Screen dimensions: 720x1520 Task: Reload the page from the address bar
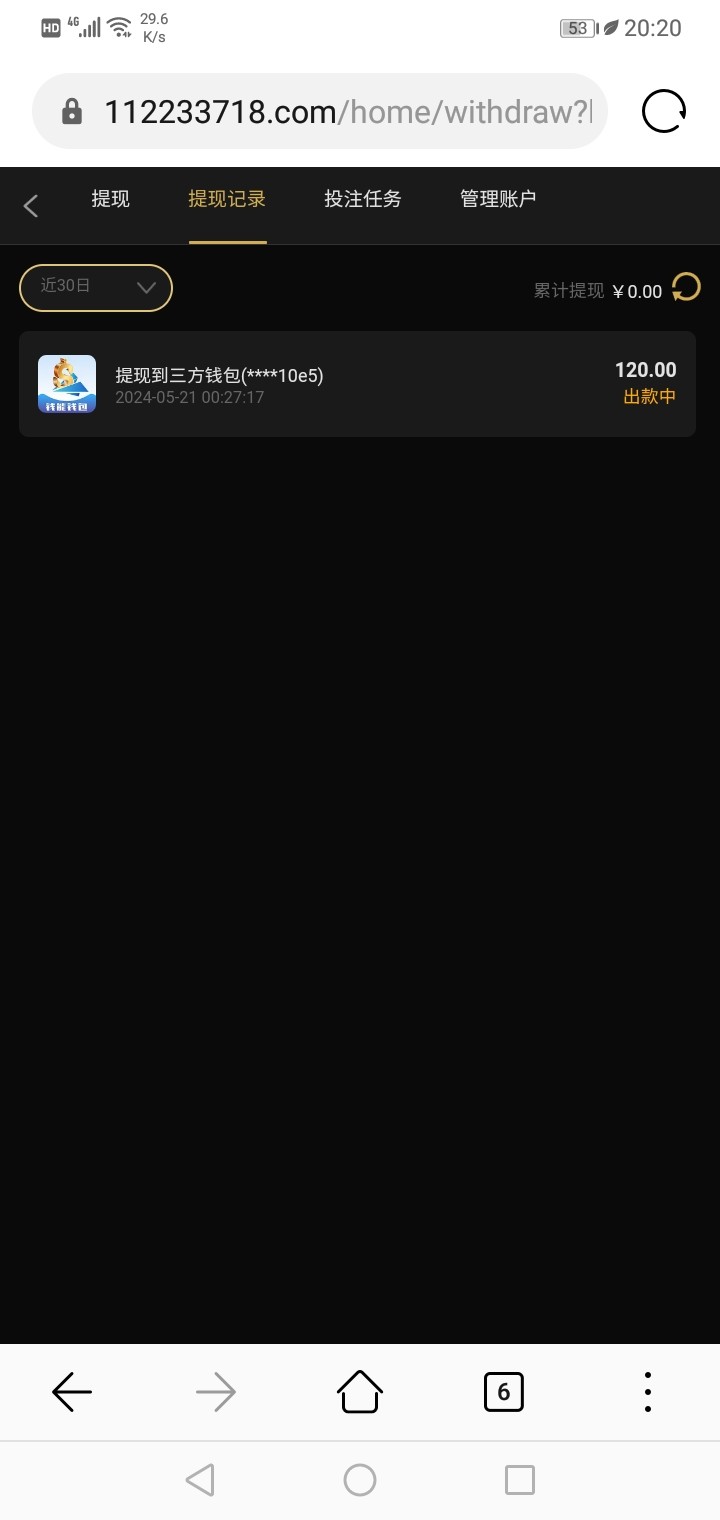[x=664, y=111]
